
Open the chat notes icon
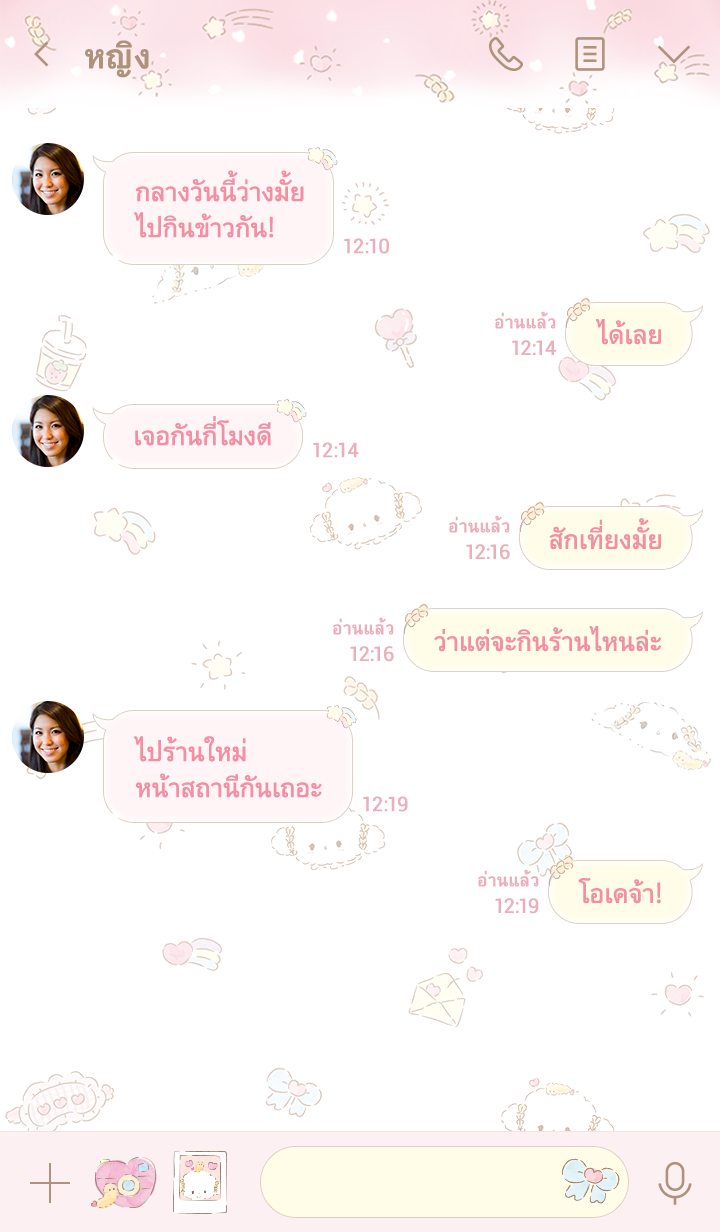click(589, 54)
